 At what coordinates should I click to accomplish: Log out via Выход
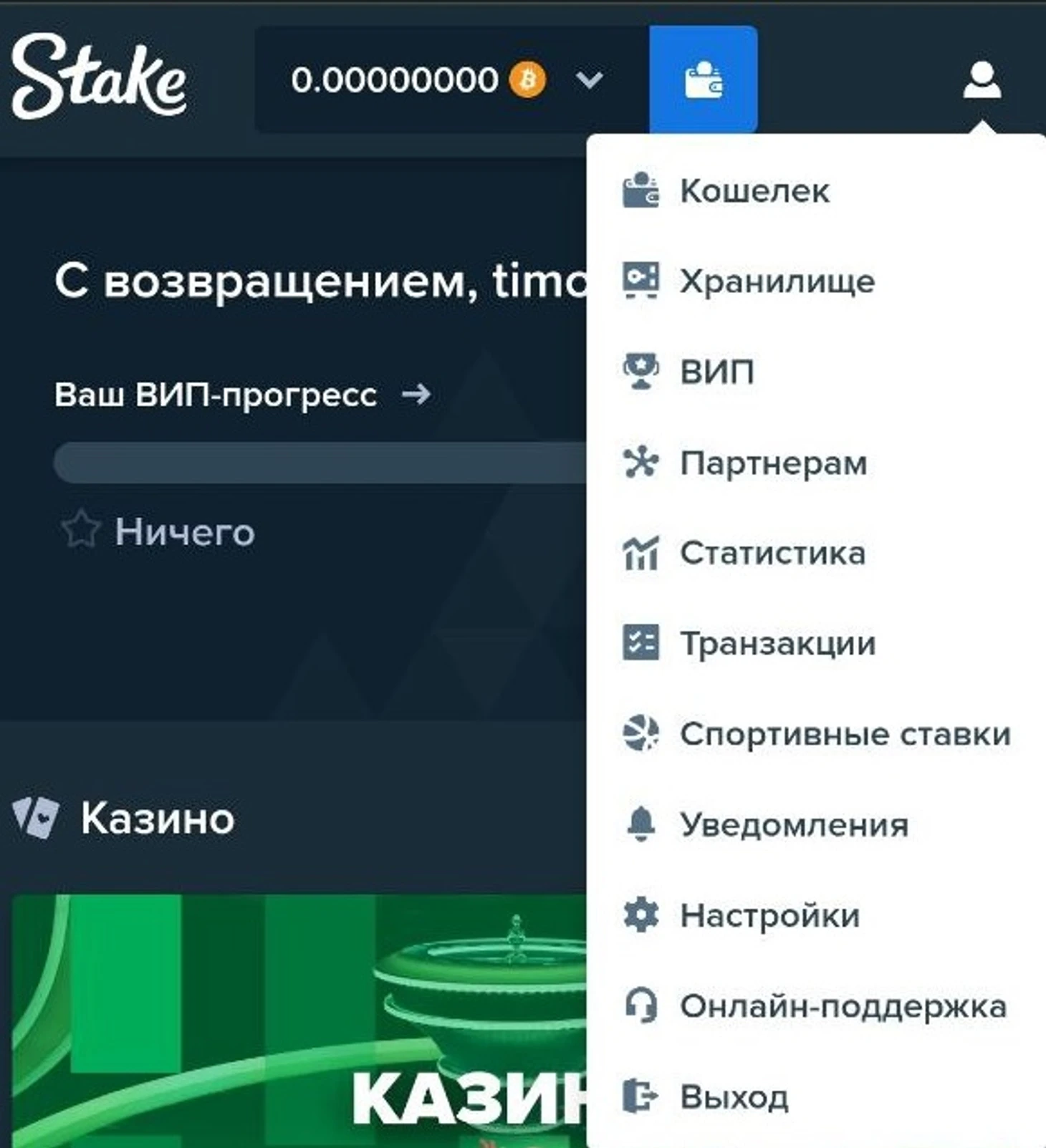click(734, 1096)
